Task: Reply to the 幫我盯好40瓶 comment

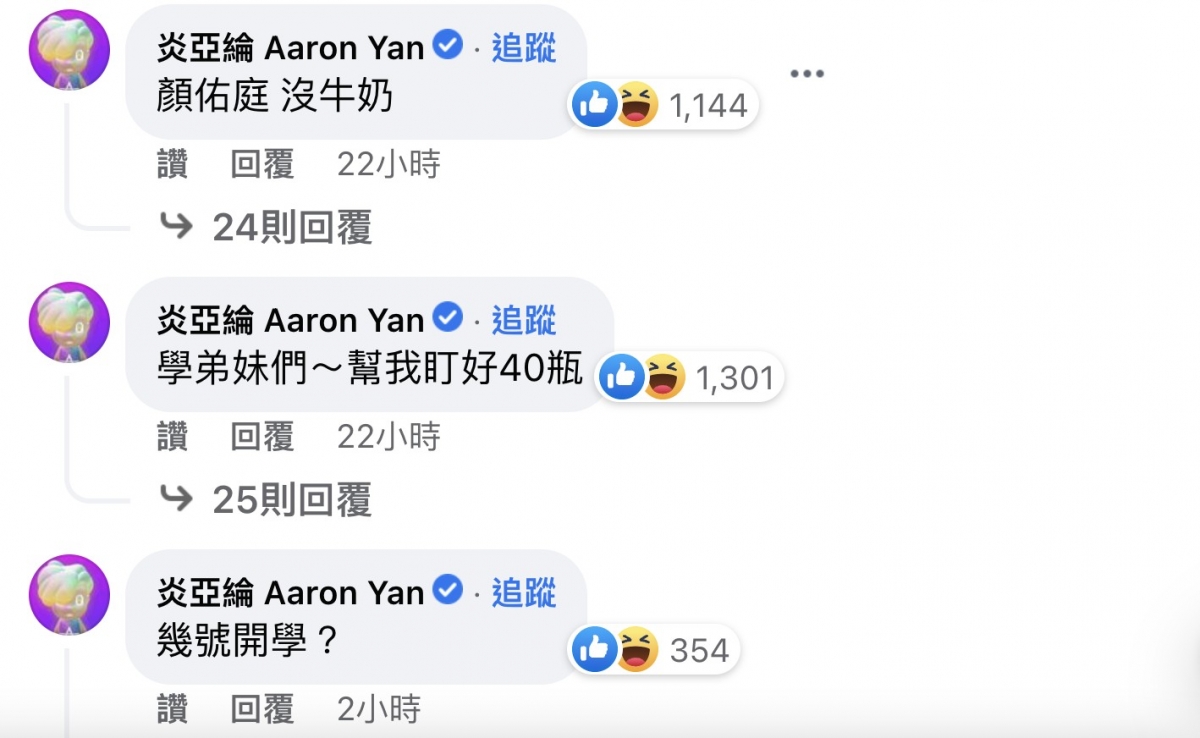Action: click(262, 437)
